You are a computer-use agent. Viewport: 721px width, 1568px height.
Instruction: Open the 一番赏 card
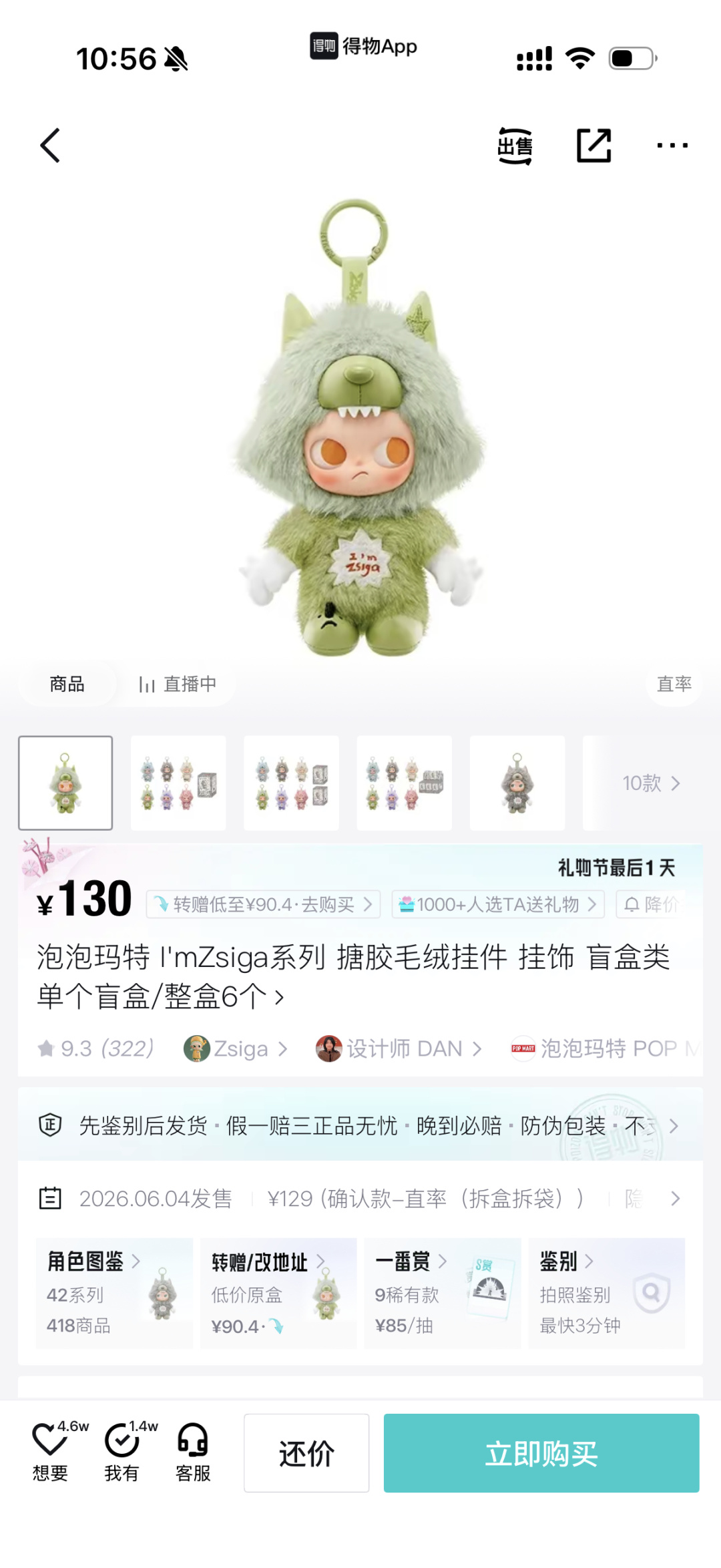[443, 1293]
